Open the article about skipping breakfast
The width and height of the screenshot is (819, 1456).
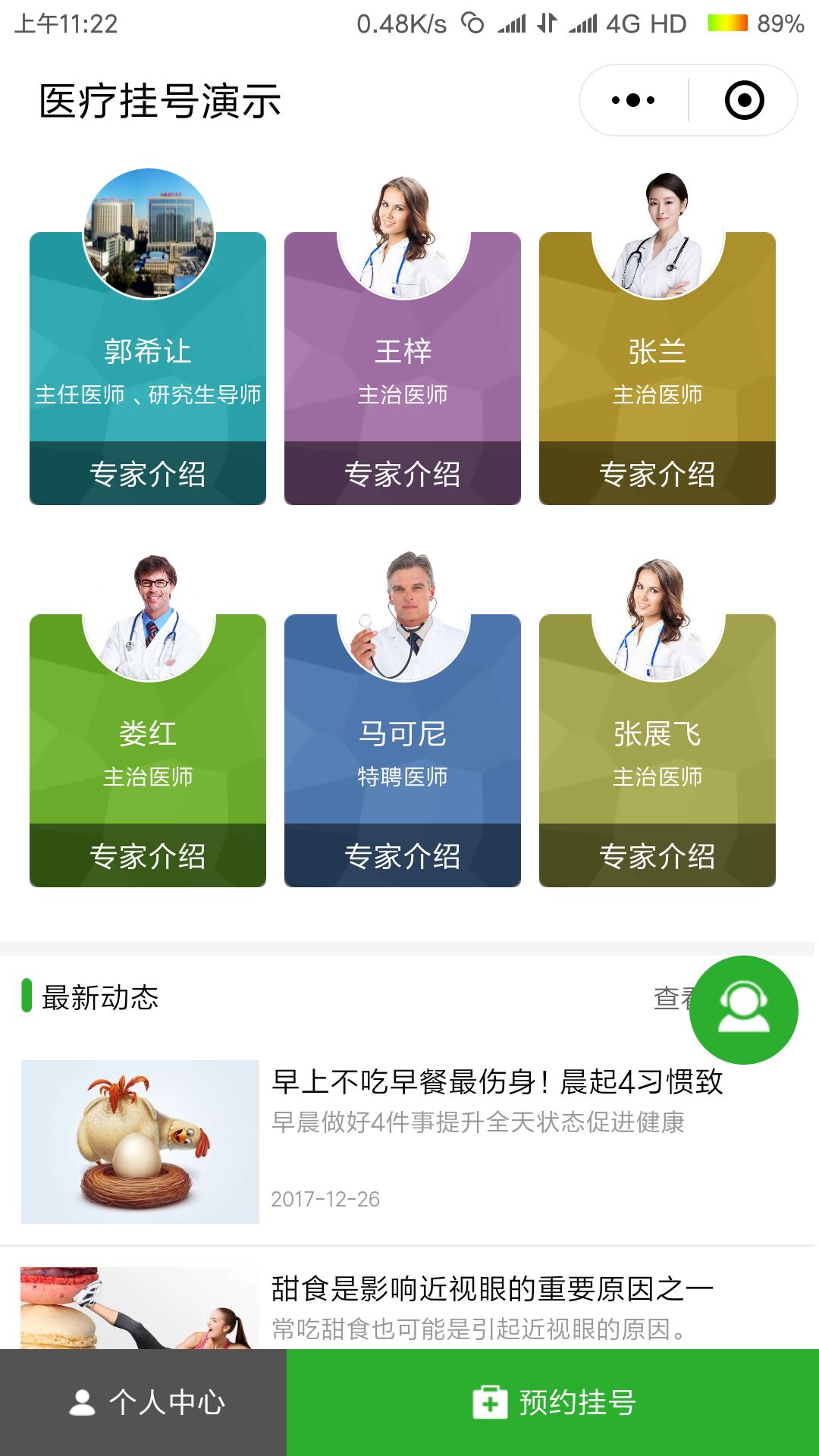pos(497,1083)
